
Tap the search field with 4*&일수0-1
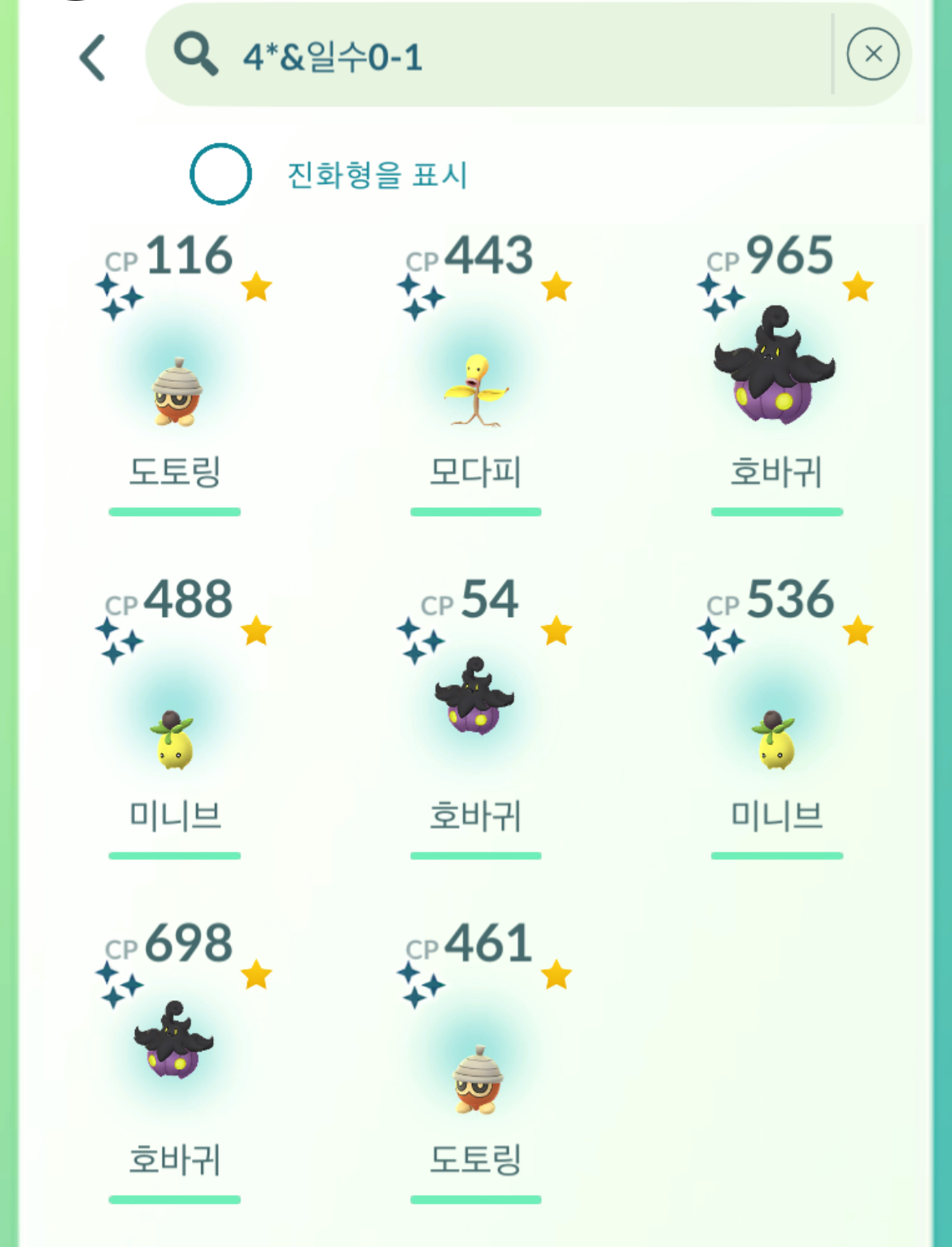488,57
